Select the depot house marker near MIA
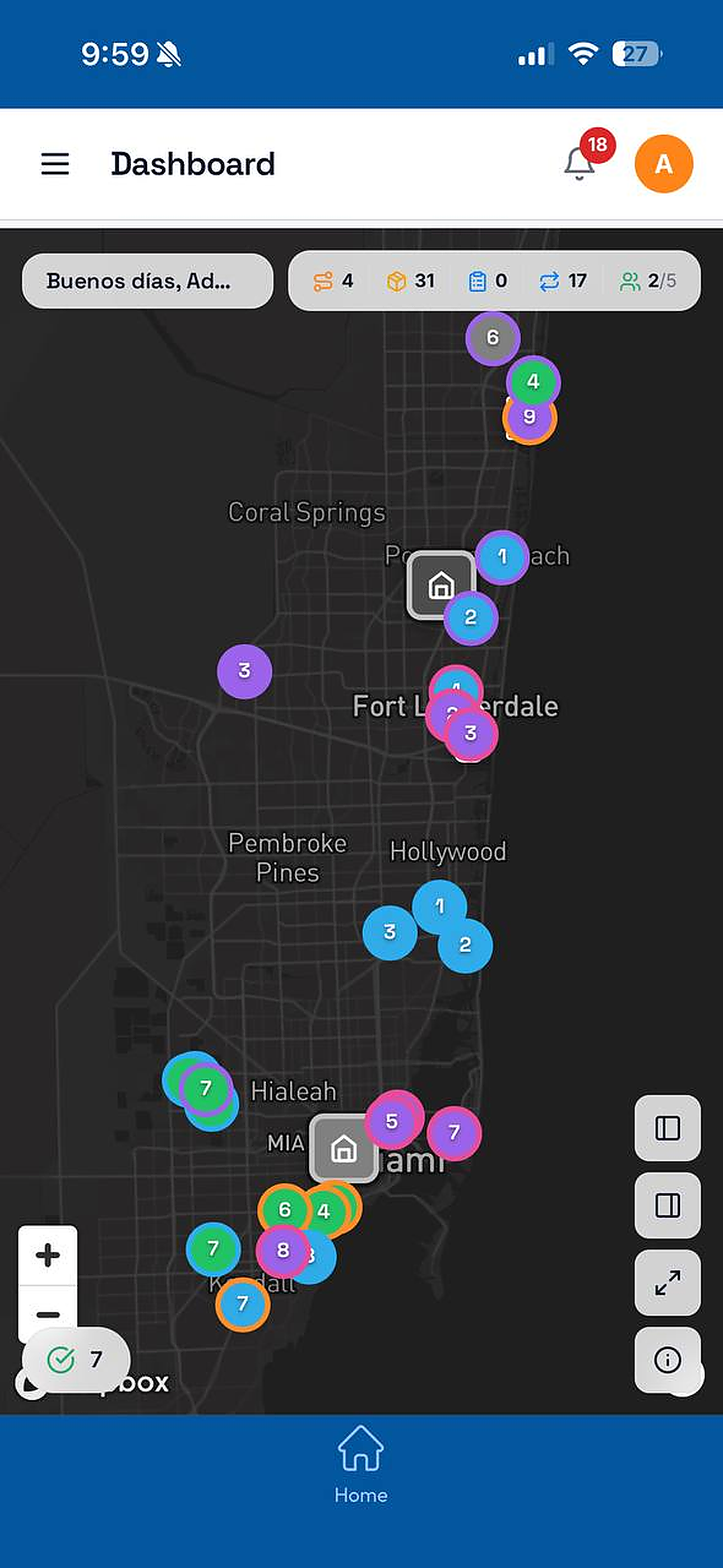723x1568 pixels. (344, 1149)
